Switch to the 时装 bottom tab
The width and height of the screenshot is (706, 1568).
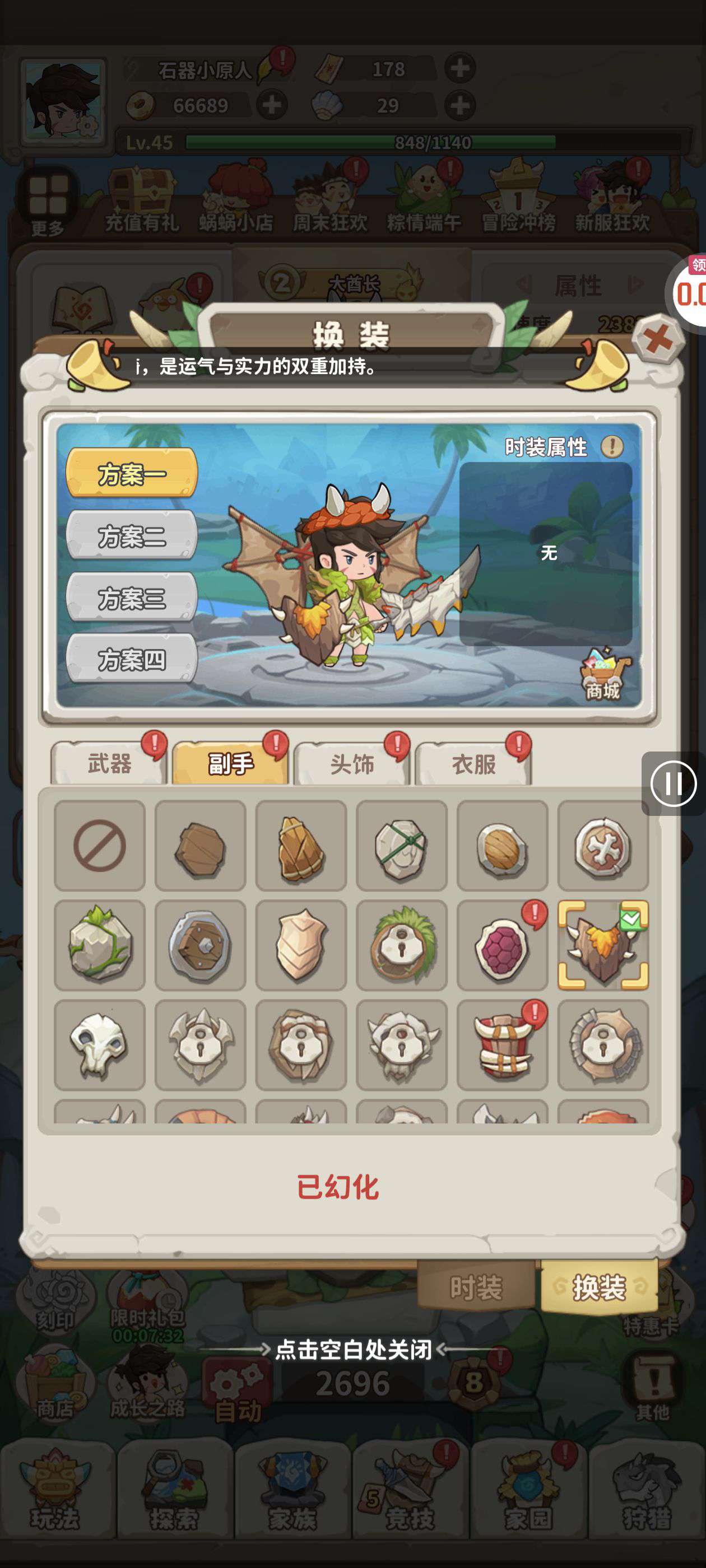point(476,1287)
